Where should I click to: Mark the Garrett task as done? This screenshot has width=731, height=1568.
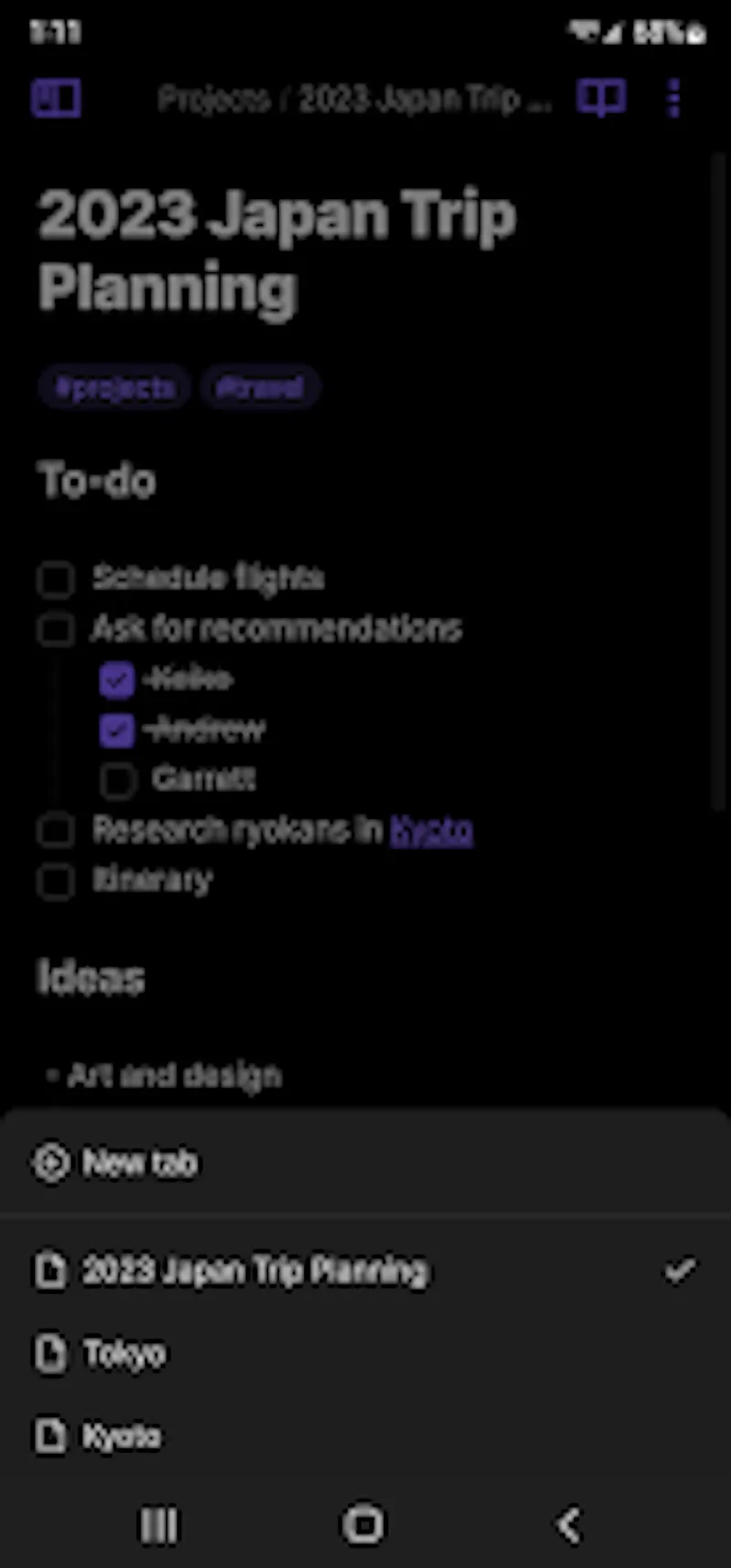[x=117, y=780]
